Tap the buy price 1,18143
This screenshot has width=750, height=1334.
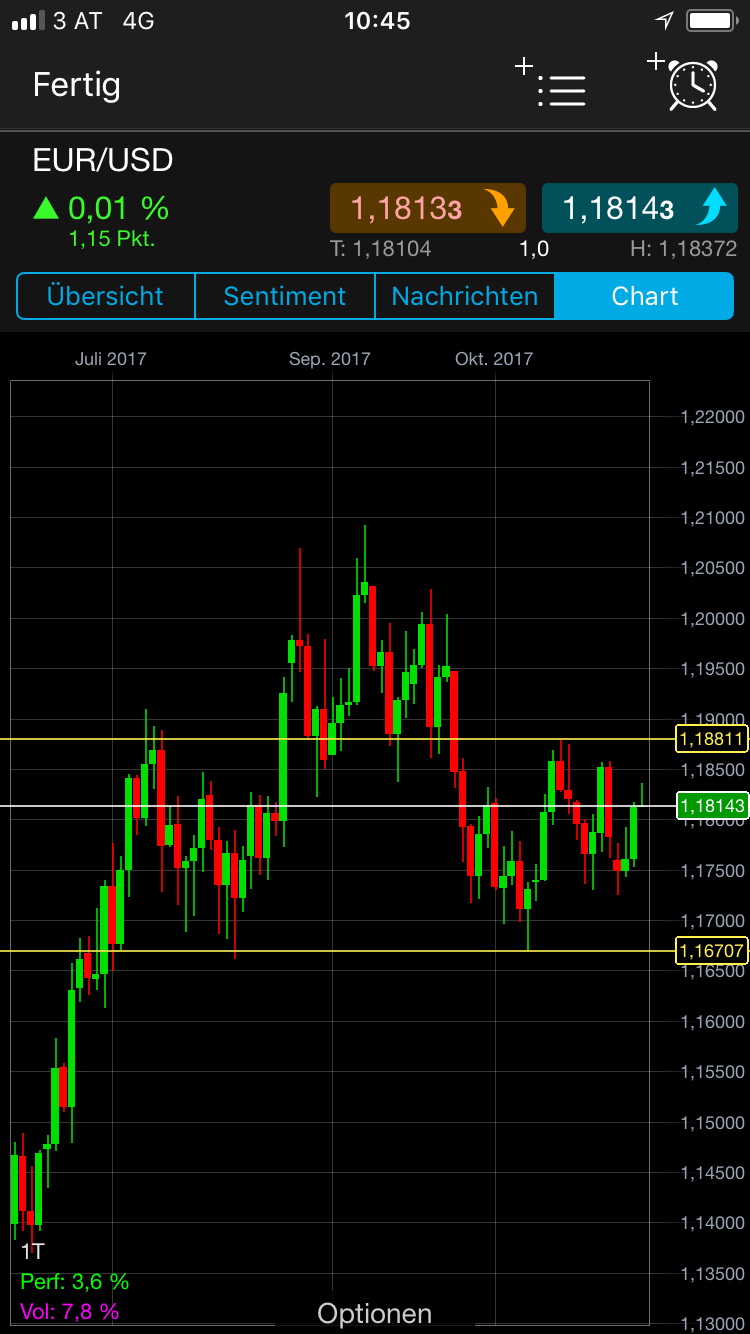point(640,209)
